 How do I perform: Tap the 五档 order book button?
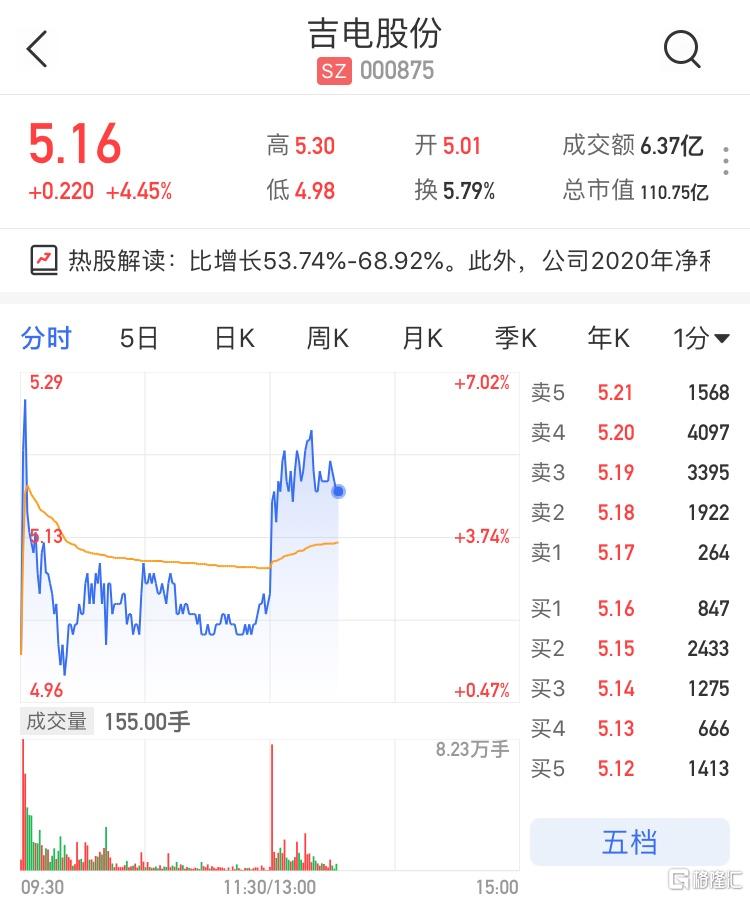pos(629,842)
